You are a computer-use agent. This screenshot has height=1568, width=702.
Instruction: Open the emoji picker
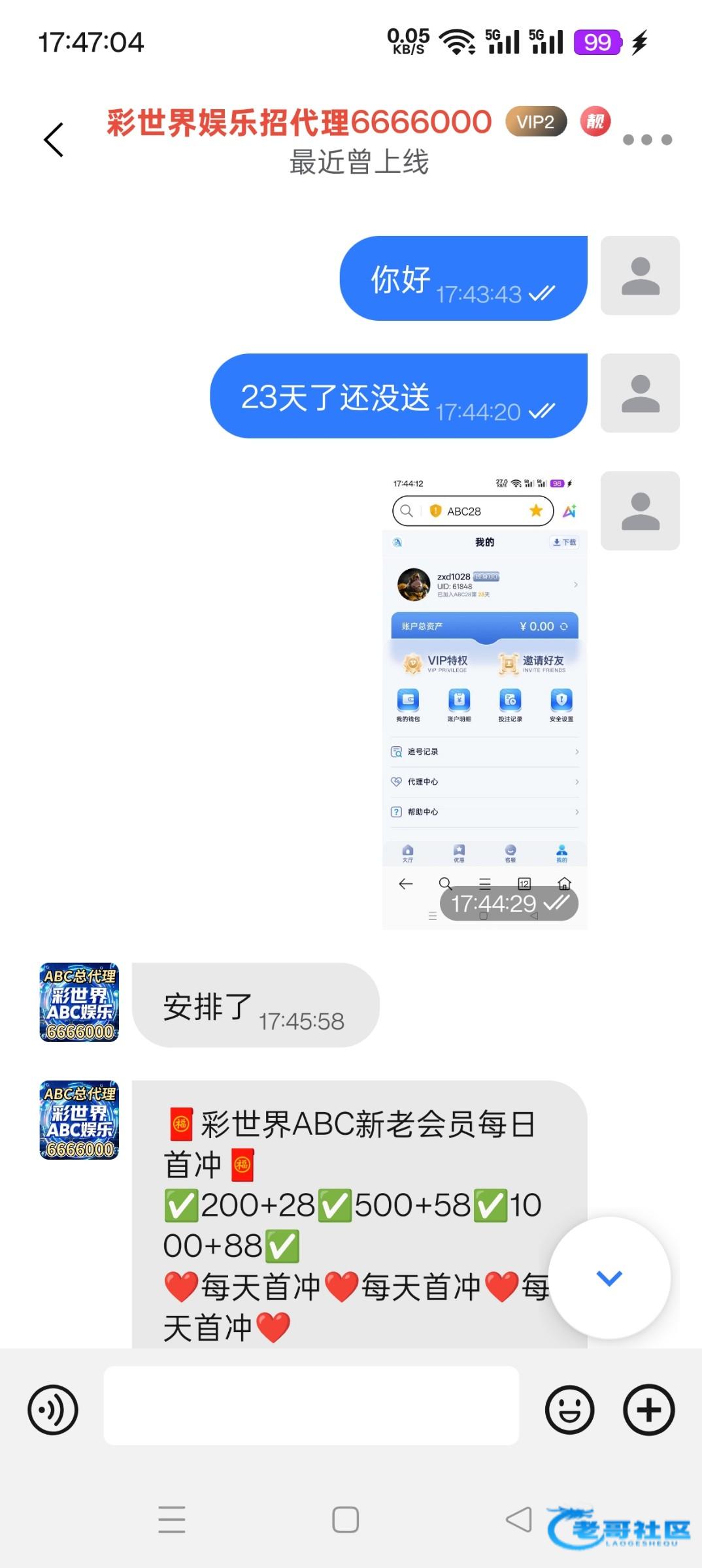click(569, 1410)
